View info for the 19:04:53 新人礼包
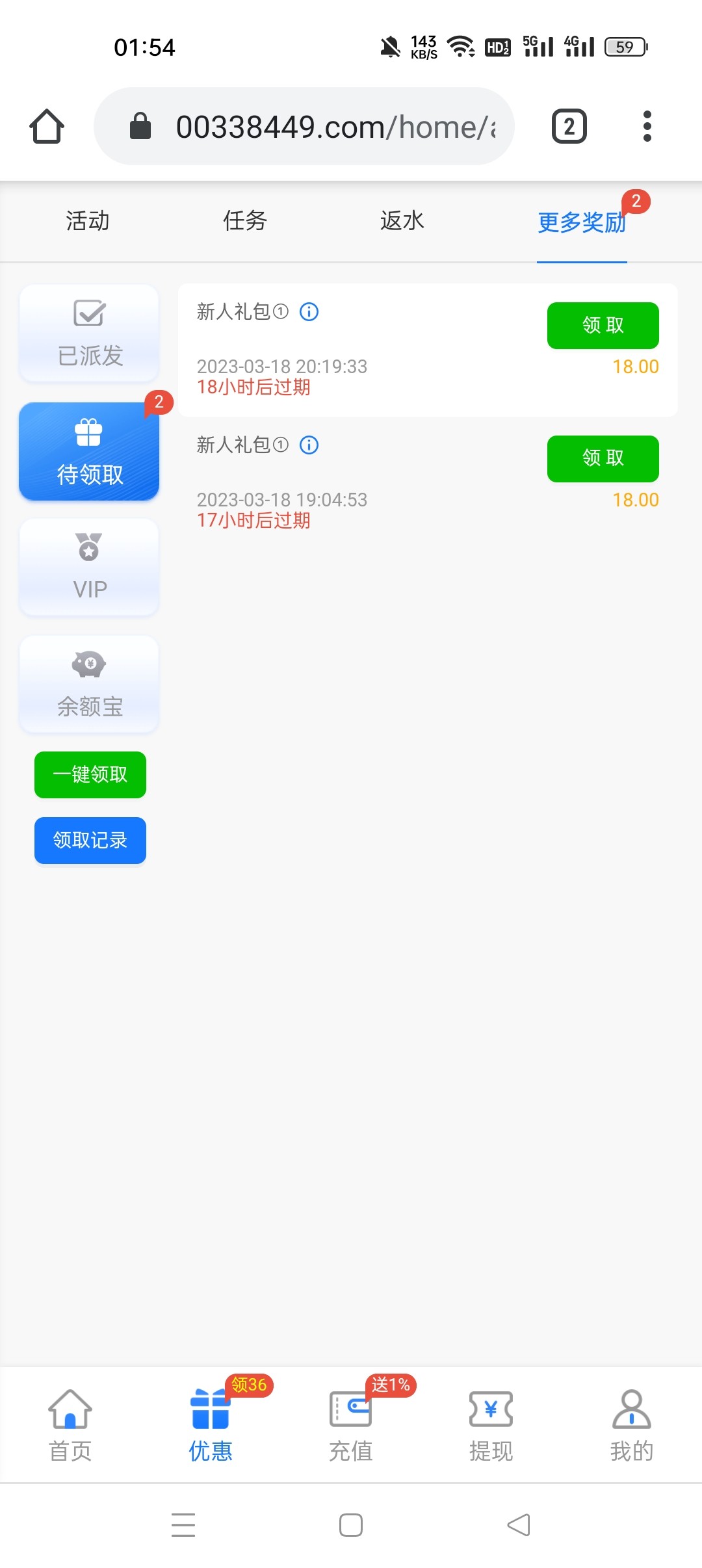Viewport: 702px width, 1568px height. point(309,445)
